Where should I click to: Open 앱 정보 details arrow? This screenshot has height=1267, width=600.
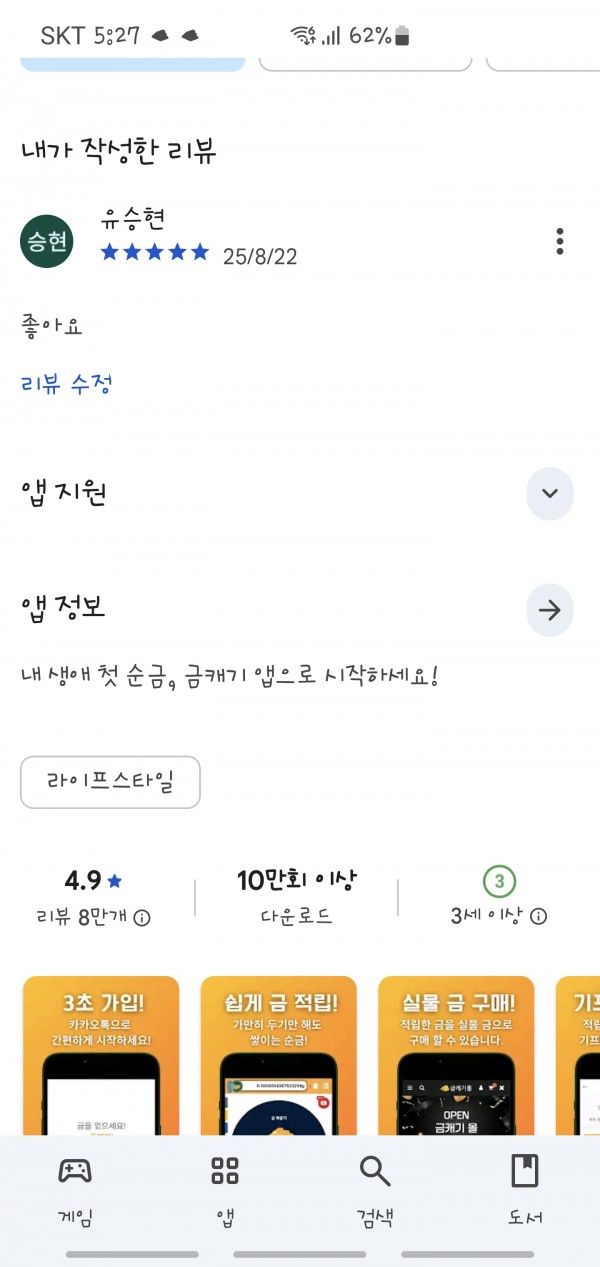click(x=550, y=610)
